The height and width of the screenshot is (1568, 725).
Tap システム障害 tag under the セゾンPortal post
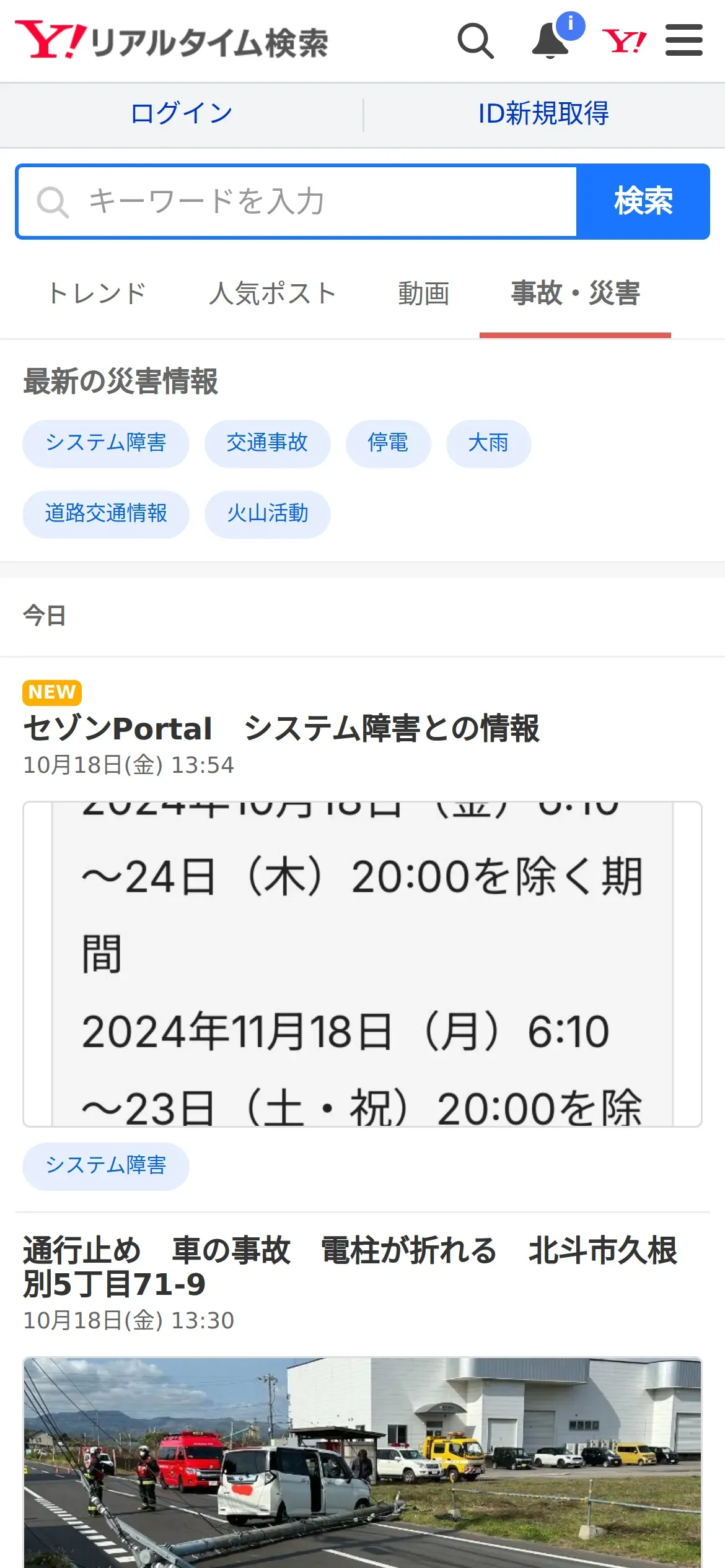point(106,1165)
